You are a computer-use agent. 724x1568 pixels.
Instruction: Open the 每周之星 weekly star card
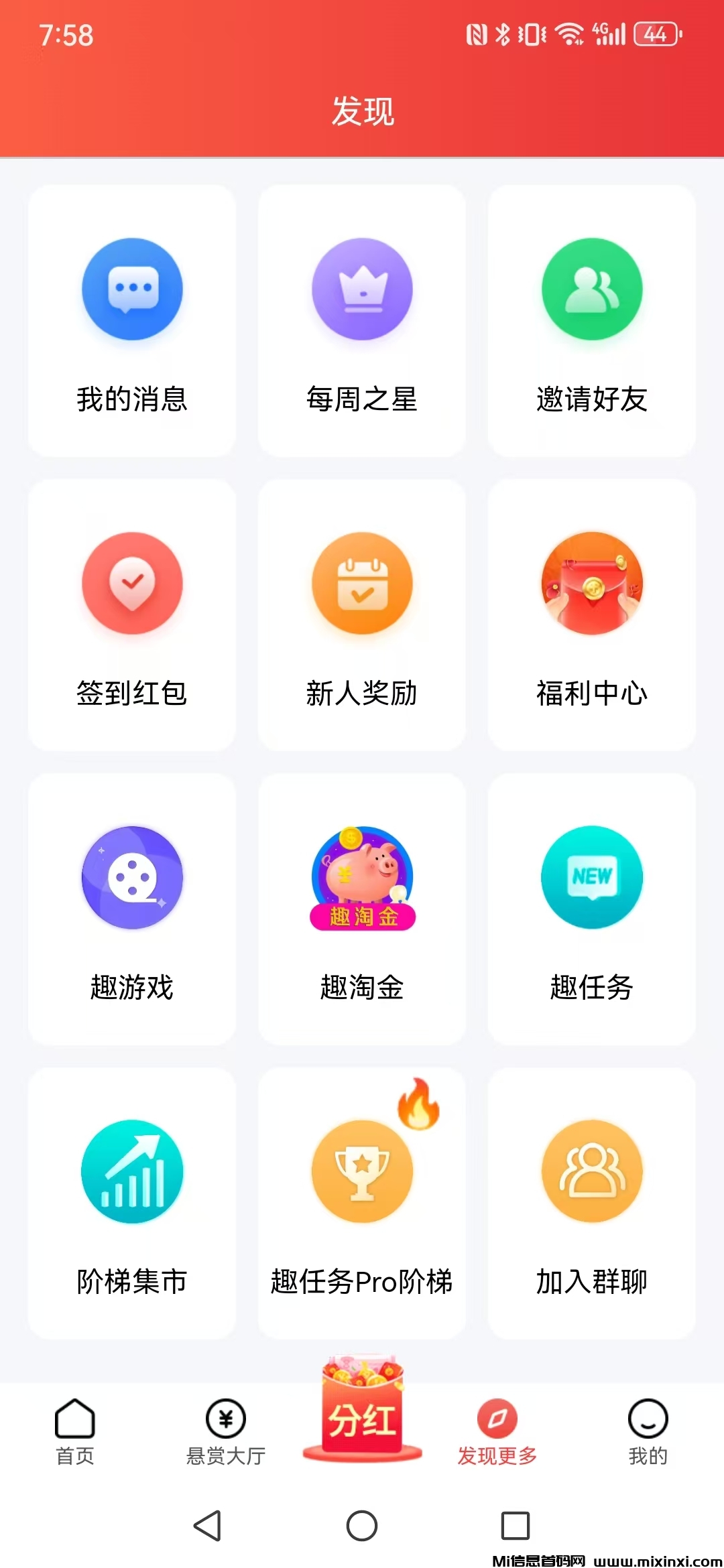[362, 321]
